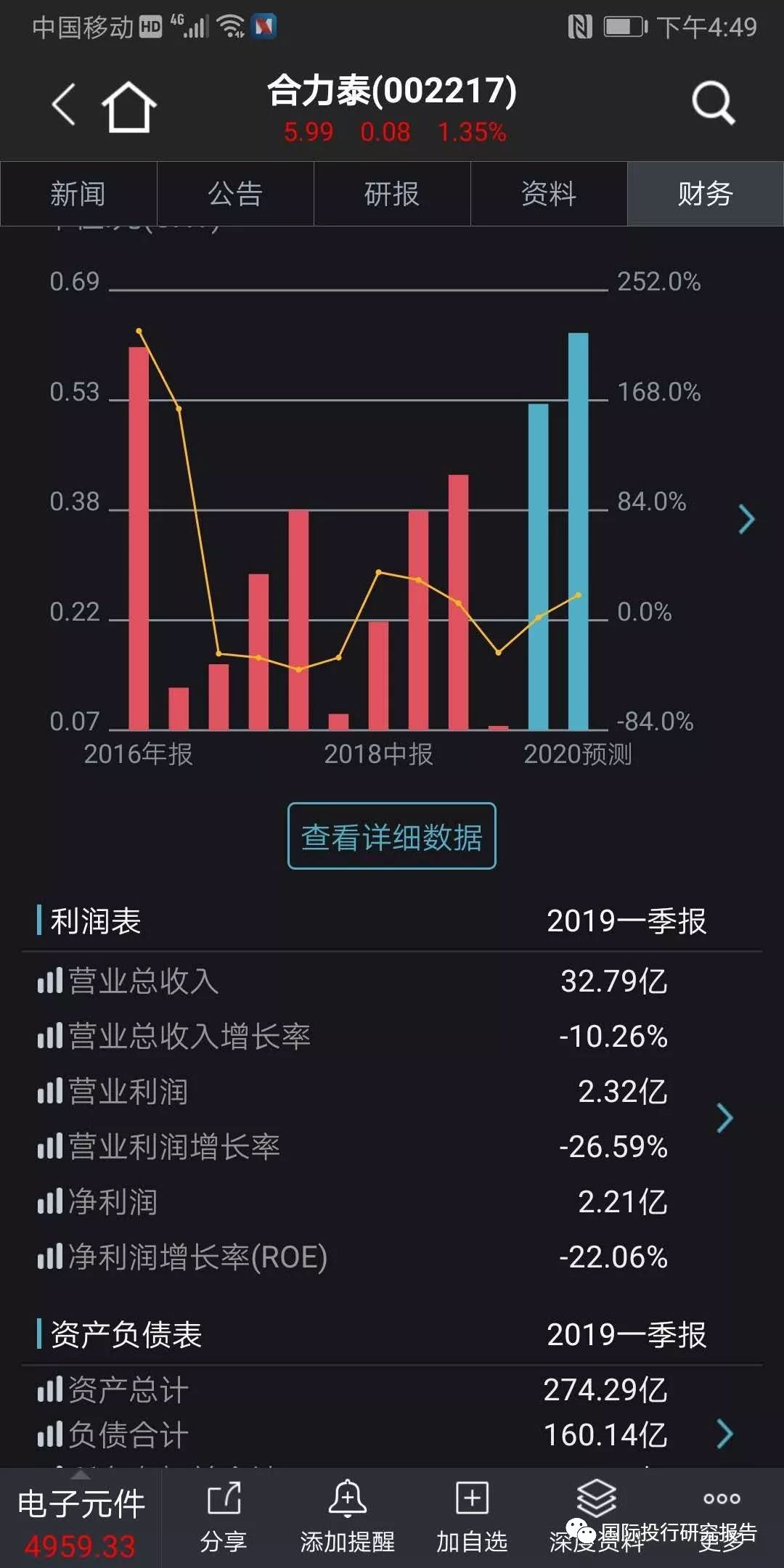Expand chart details via right chevron
784x1568 pixels.
[746, 519]
